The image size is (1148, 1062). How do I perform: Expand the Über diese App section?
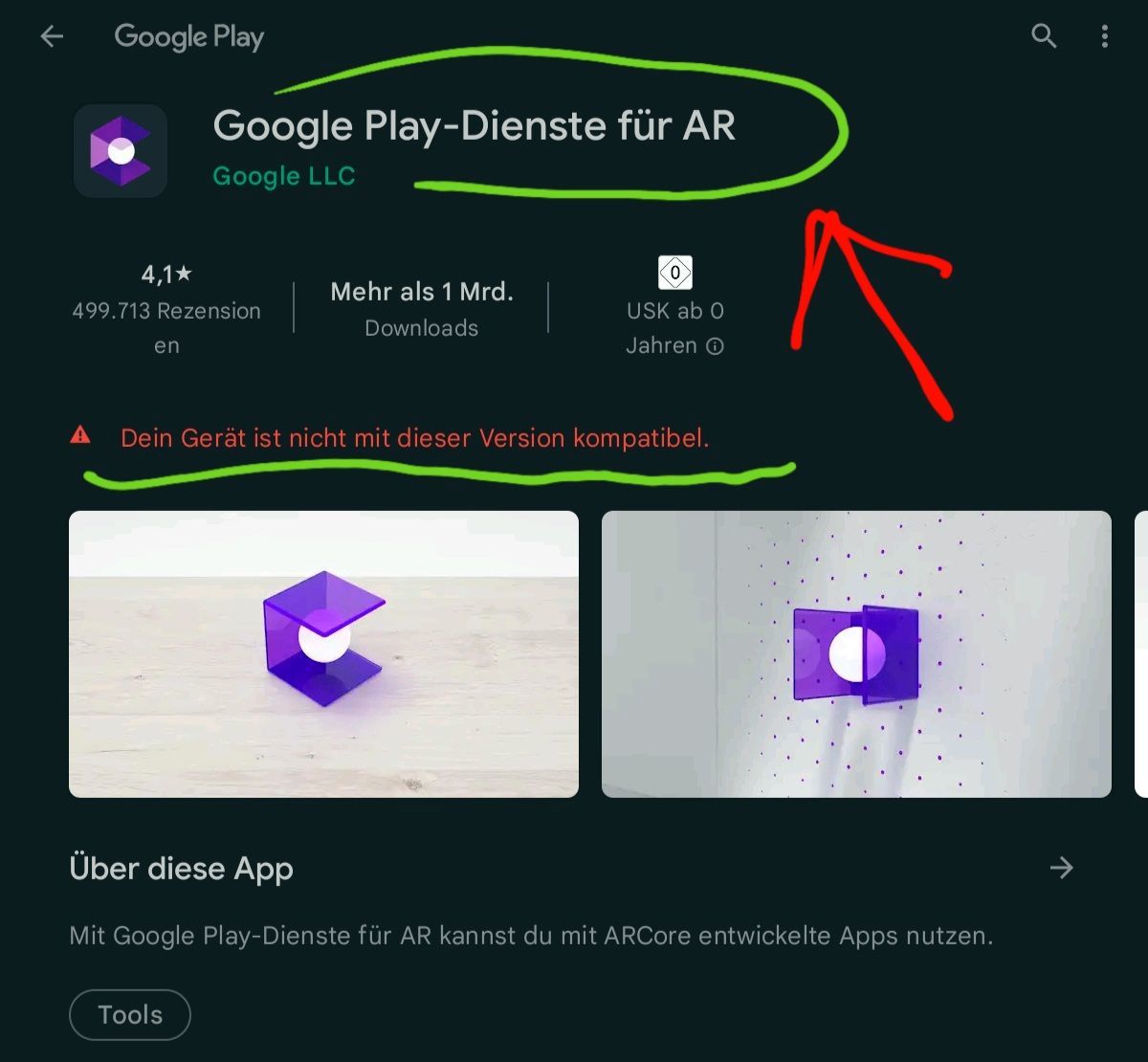coord(1061,868)
